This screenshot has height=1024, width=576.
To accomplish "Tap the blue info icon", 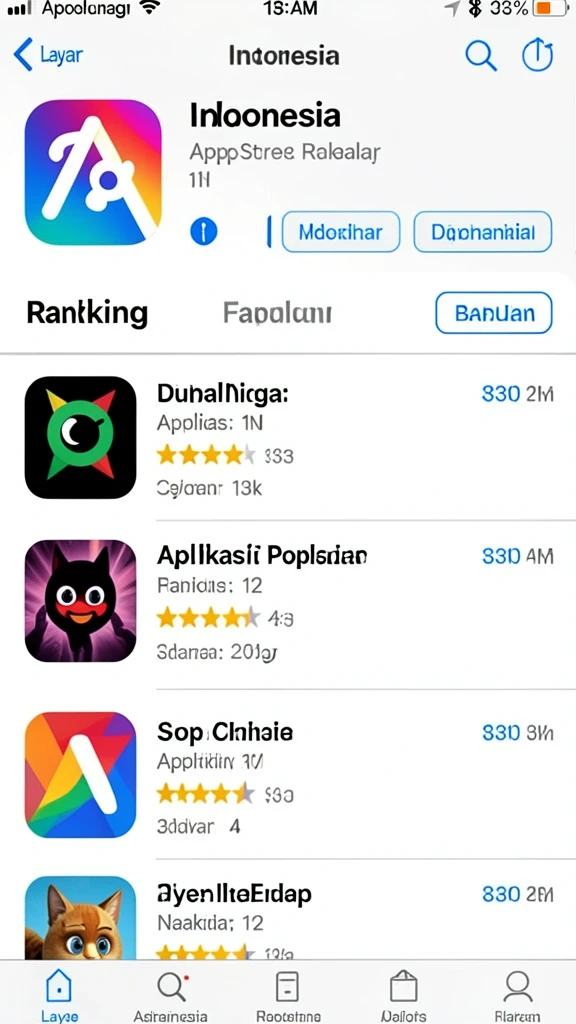I will 203,232.
